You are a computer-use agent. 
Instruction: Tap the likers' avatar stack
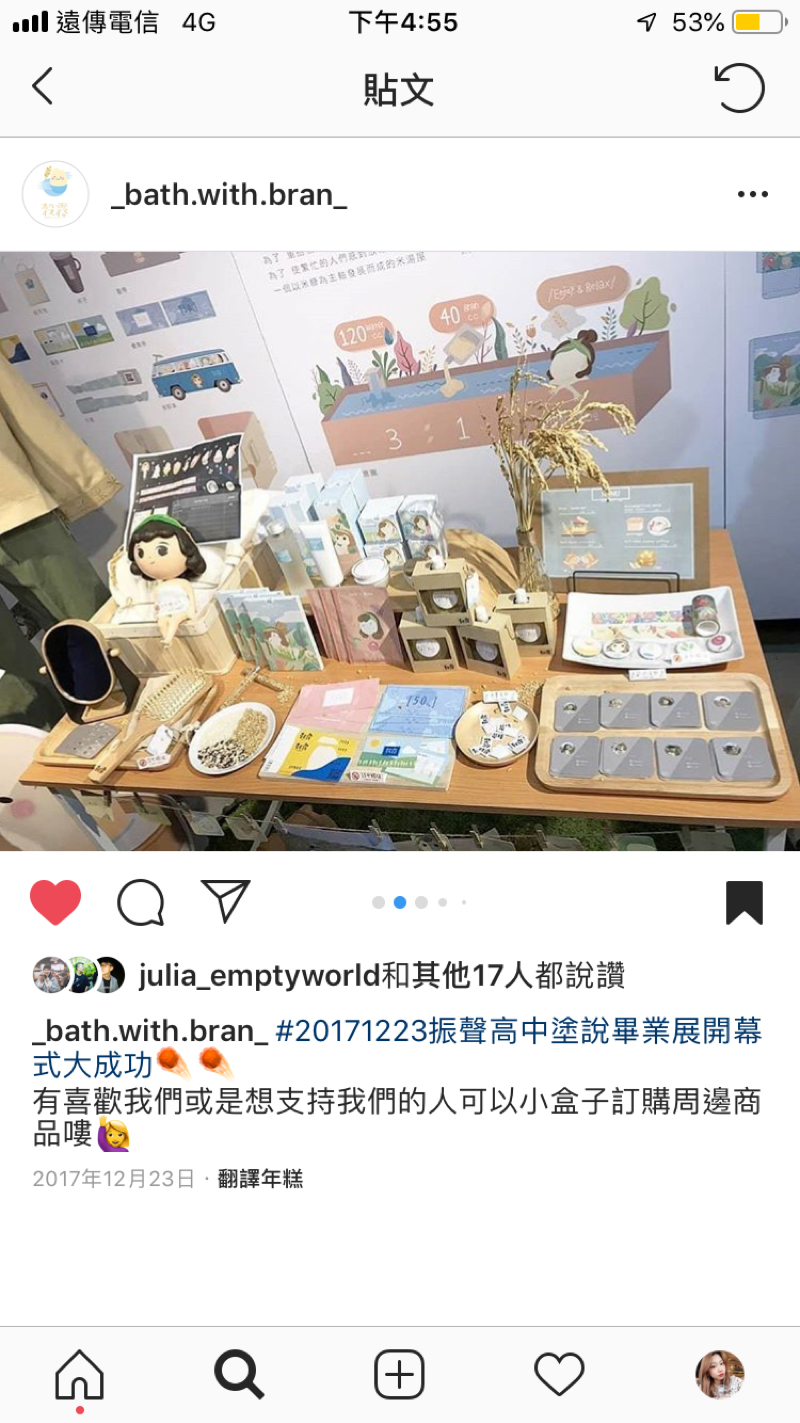(75, 975)
